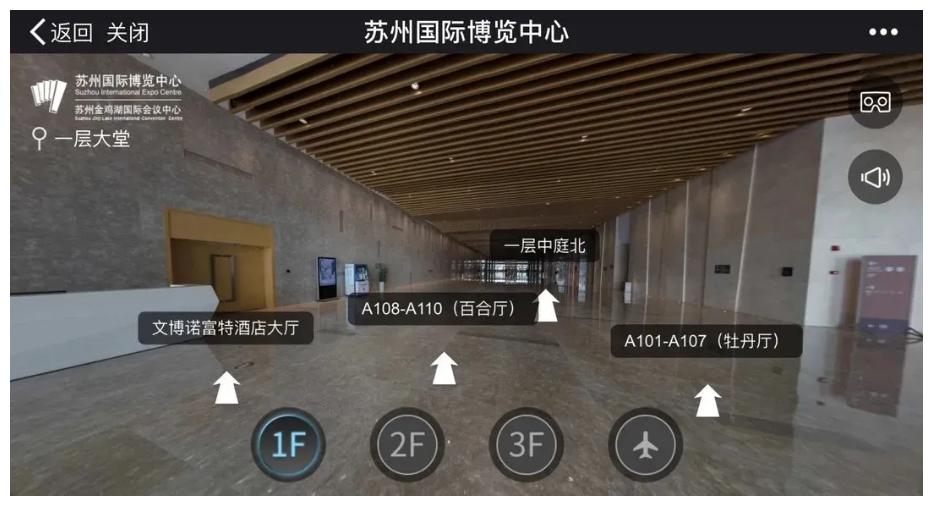Switch to the 2F floor
The width and height of the screenshot is (935, 506).
pyautogui.click(x=407, y=444)
